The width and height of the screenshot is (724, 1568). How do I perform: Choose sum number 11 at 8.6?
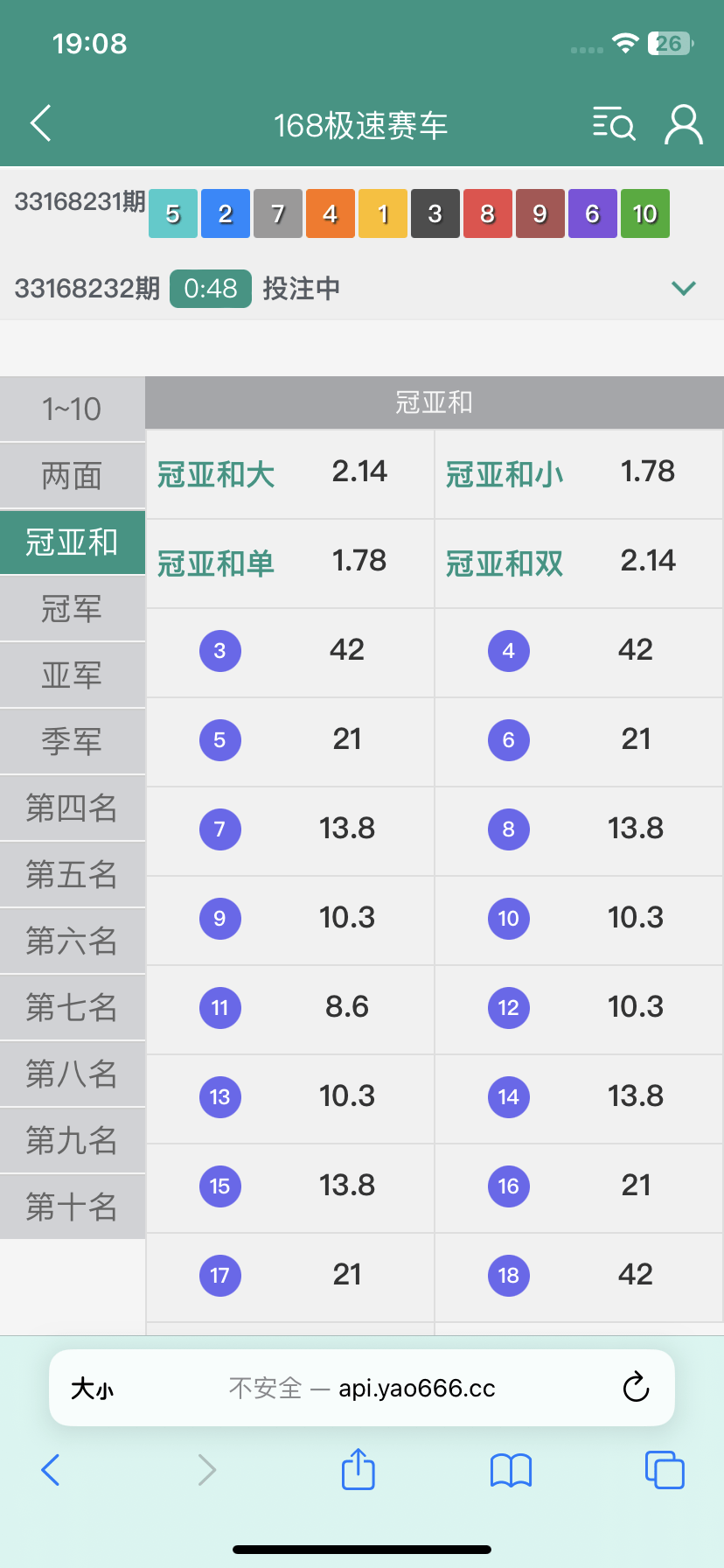coord(290,1008)
